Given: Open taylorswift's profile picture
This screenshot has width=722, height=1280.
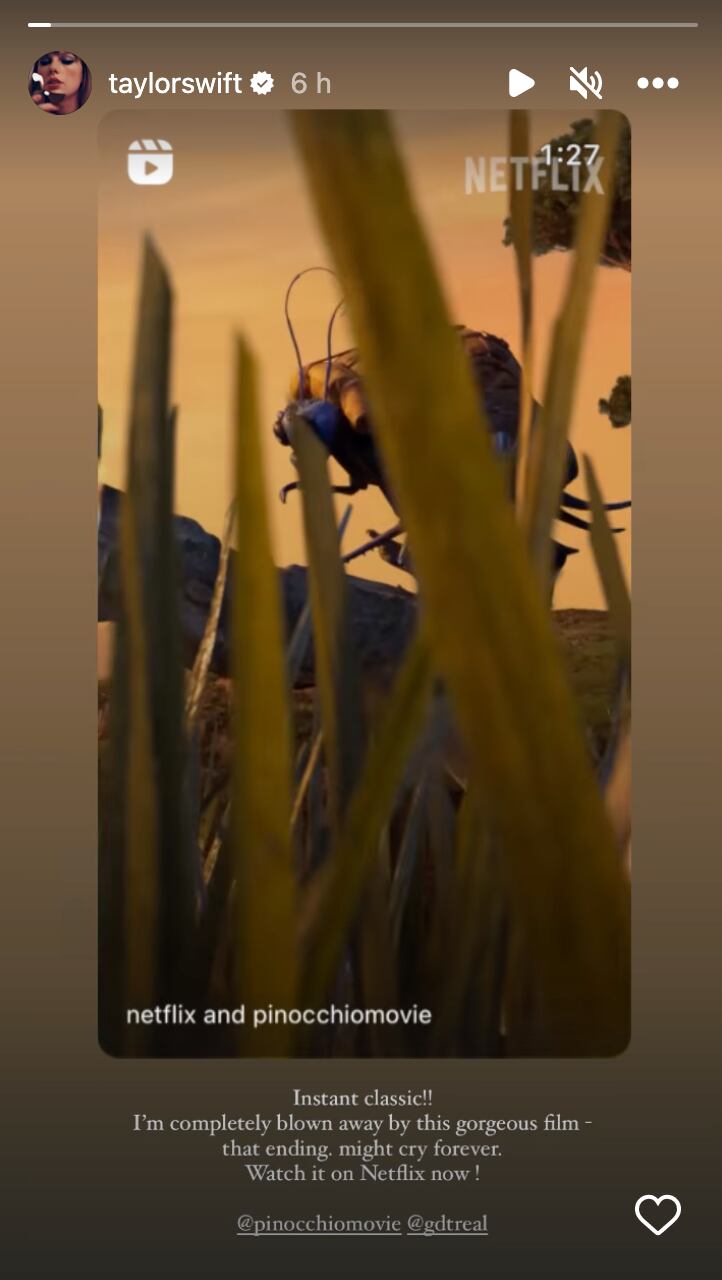Looking at the screenshot, I should click(60, 83).
